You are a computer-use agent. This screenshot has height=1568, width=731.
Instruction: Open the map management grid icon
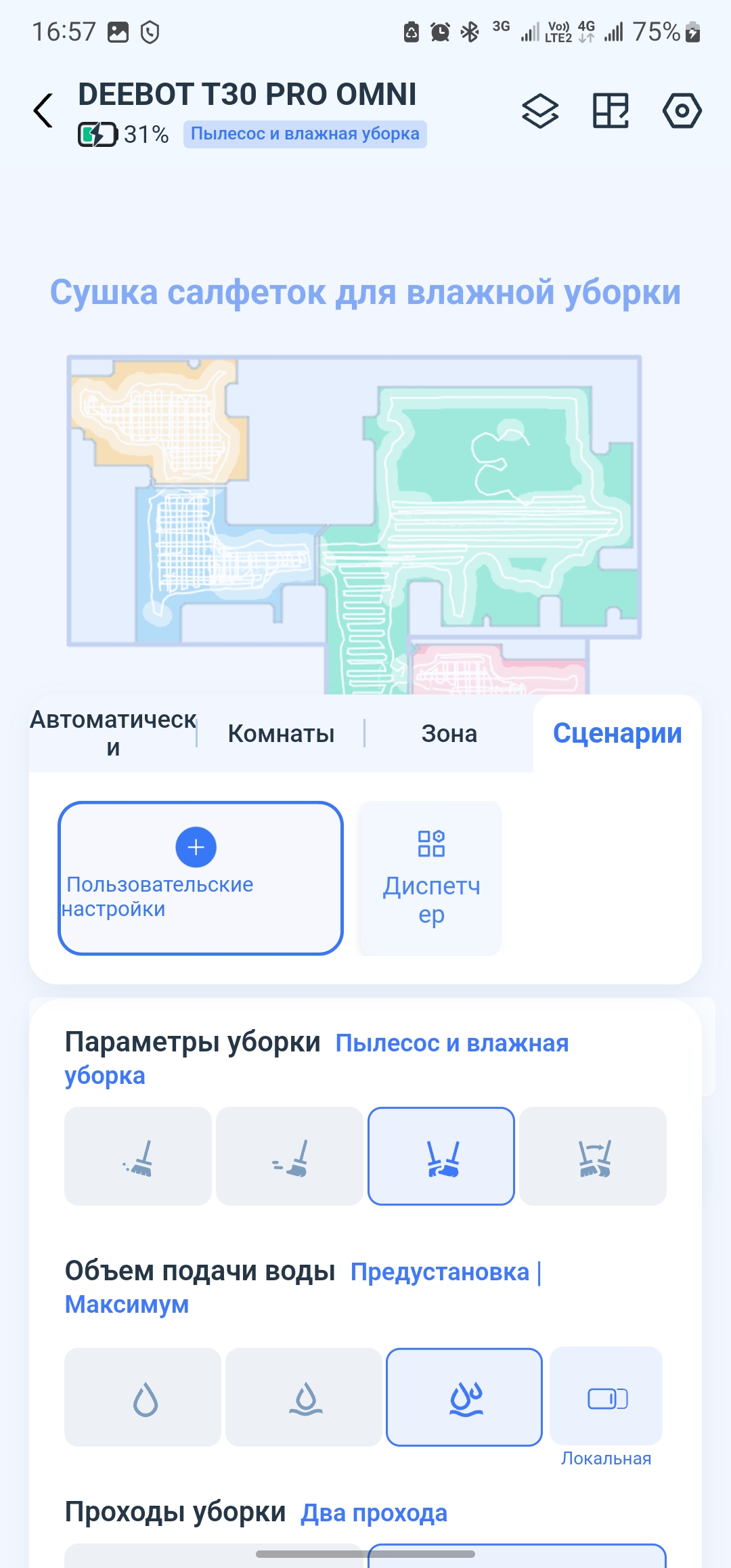(x=611, y=111)
